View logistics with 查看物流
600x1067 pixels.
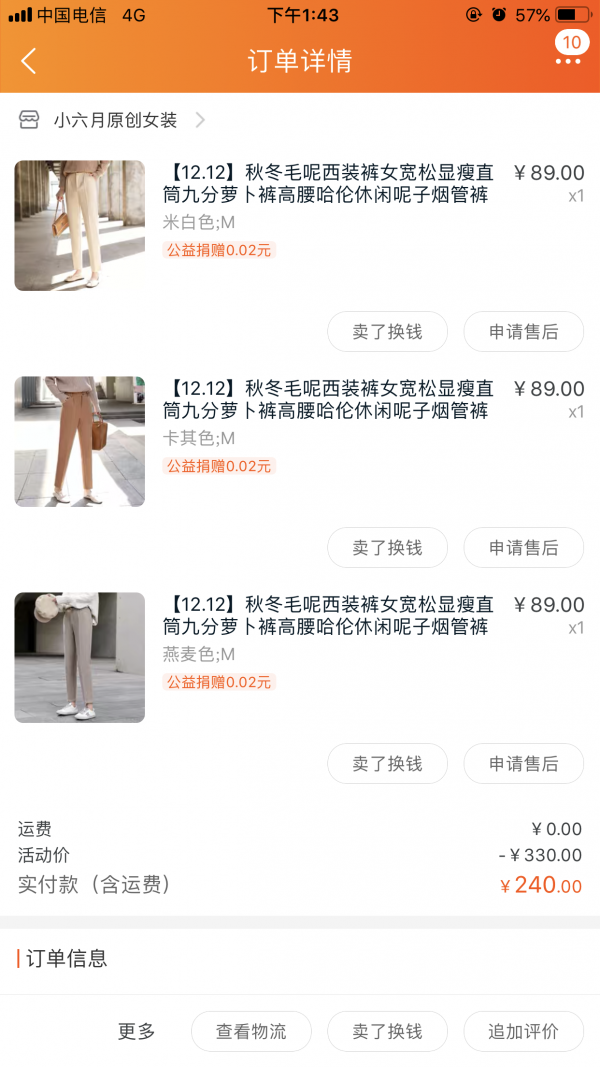(x=252, y=1032)
